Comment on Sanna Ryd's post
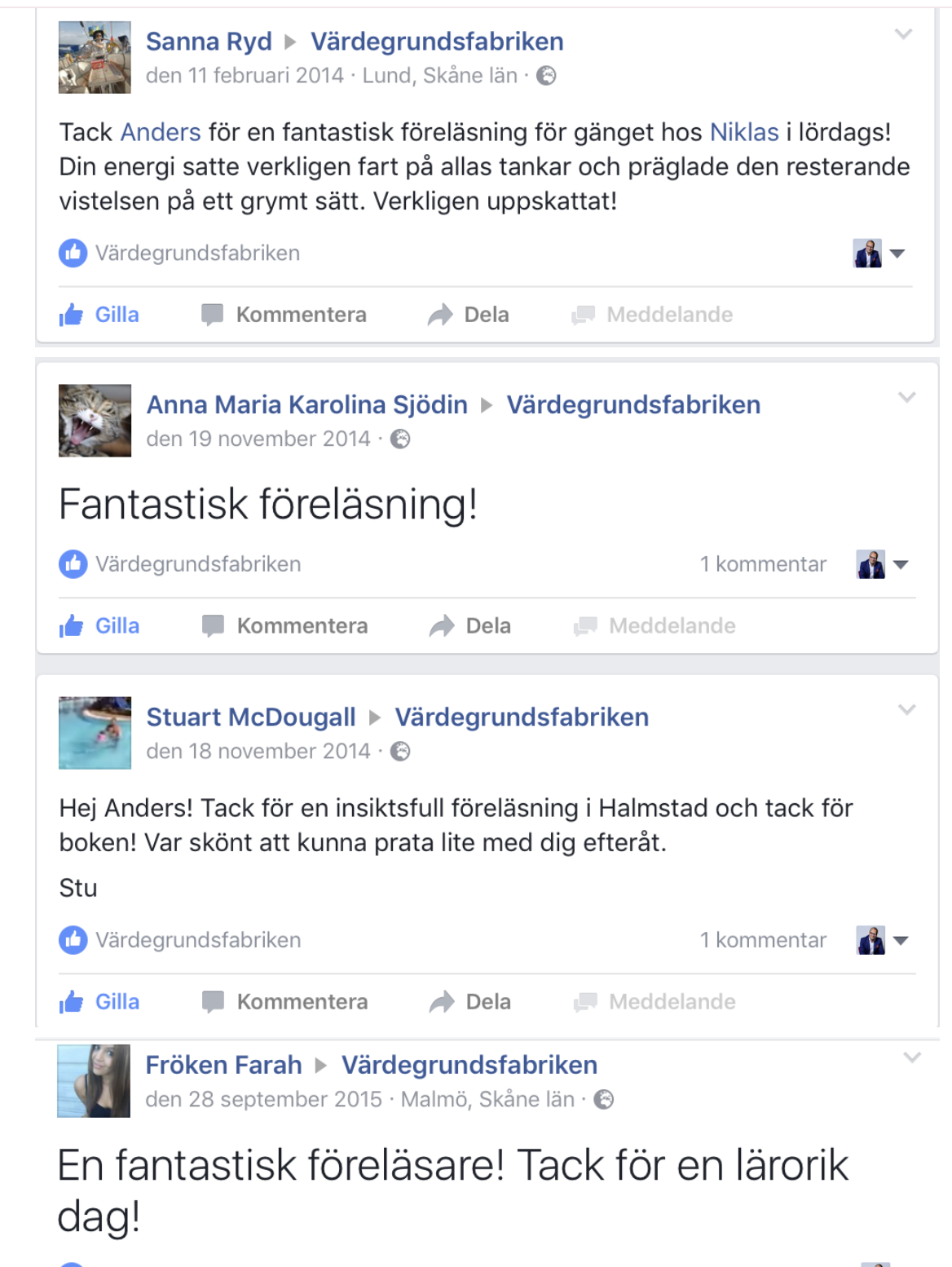Screen dimensions: 952x1267 284,315
